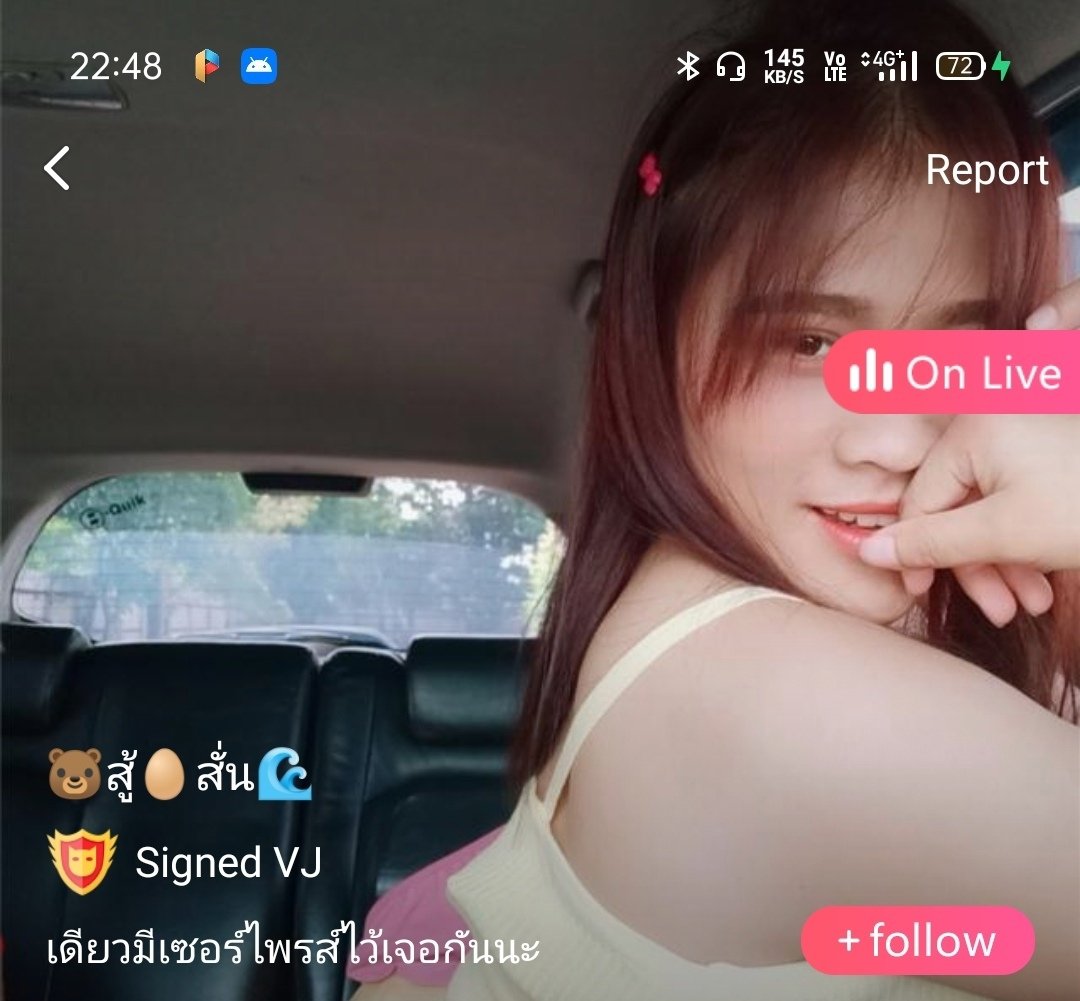Go back using the top-left arrow
The image size is (1080, 1001).
pyautogui.click(x=57, y=168)
